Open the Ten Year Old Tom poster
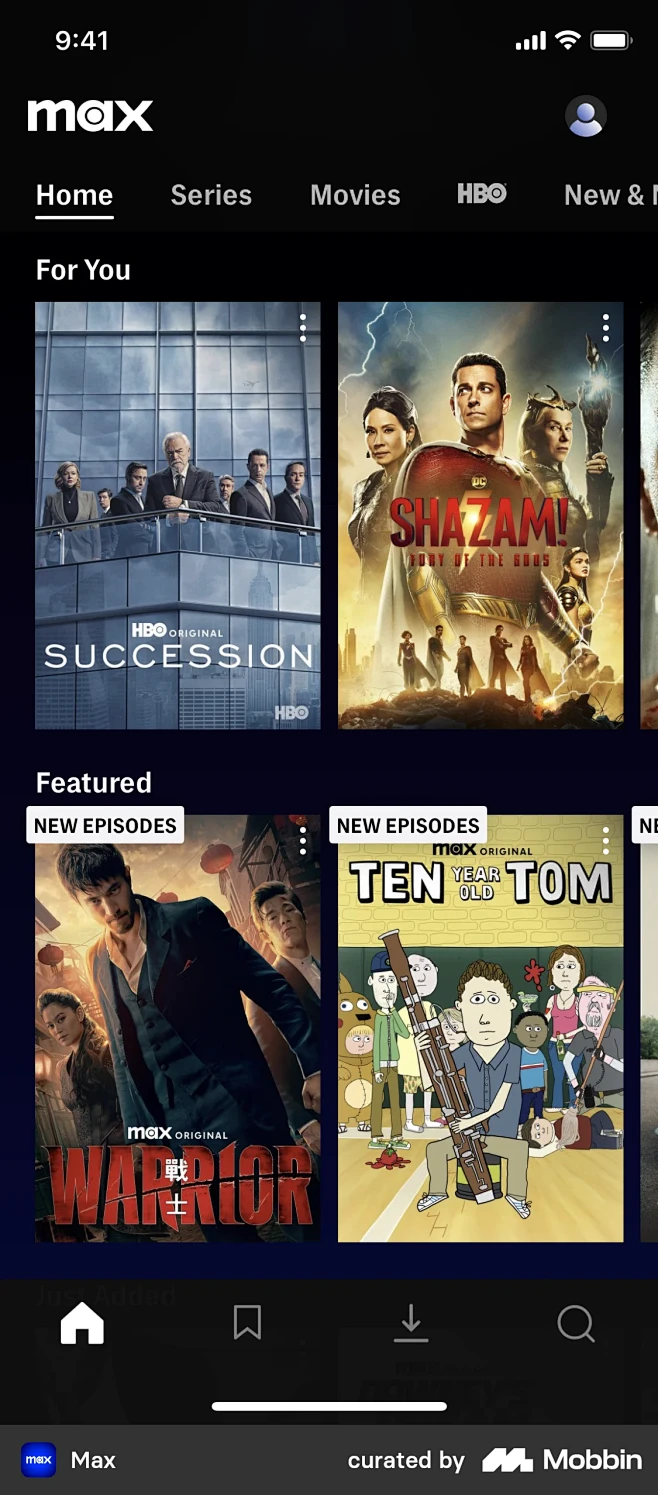The image size is (658, 1495). [x=480, y=1030]
